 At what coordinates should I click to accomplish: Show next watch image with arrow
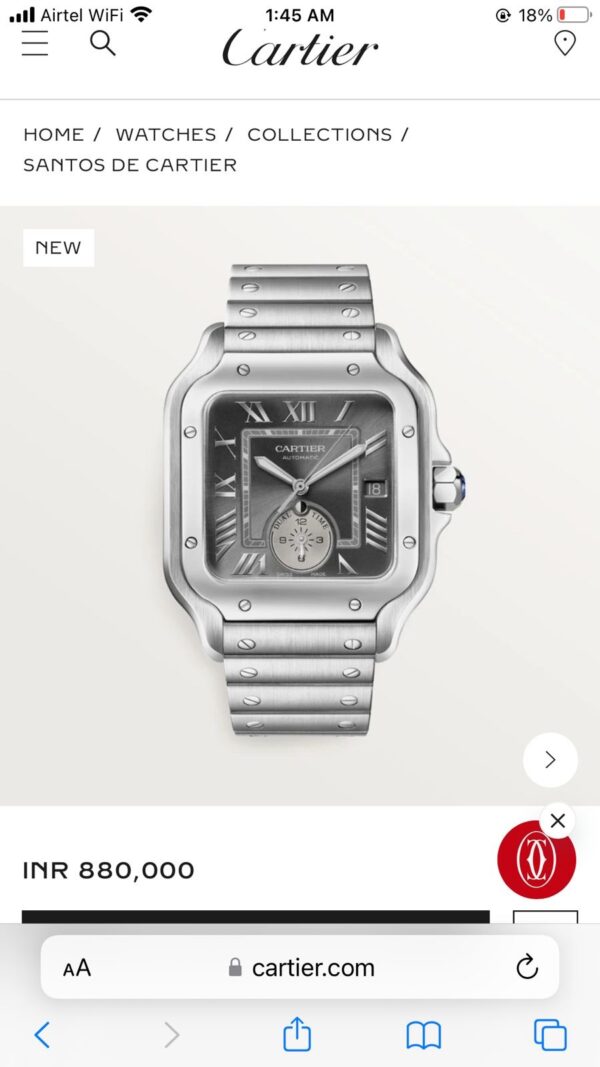[x=550, y=760]
